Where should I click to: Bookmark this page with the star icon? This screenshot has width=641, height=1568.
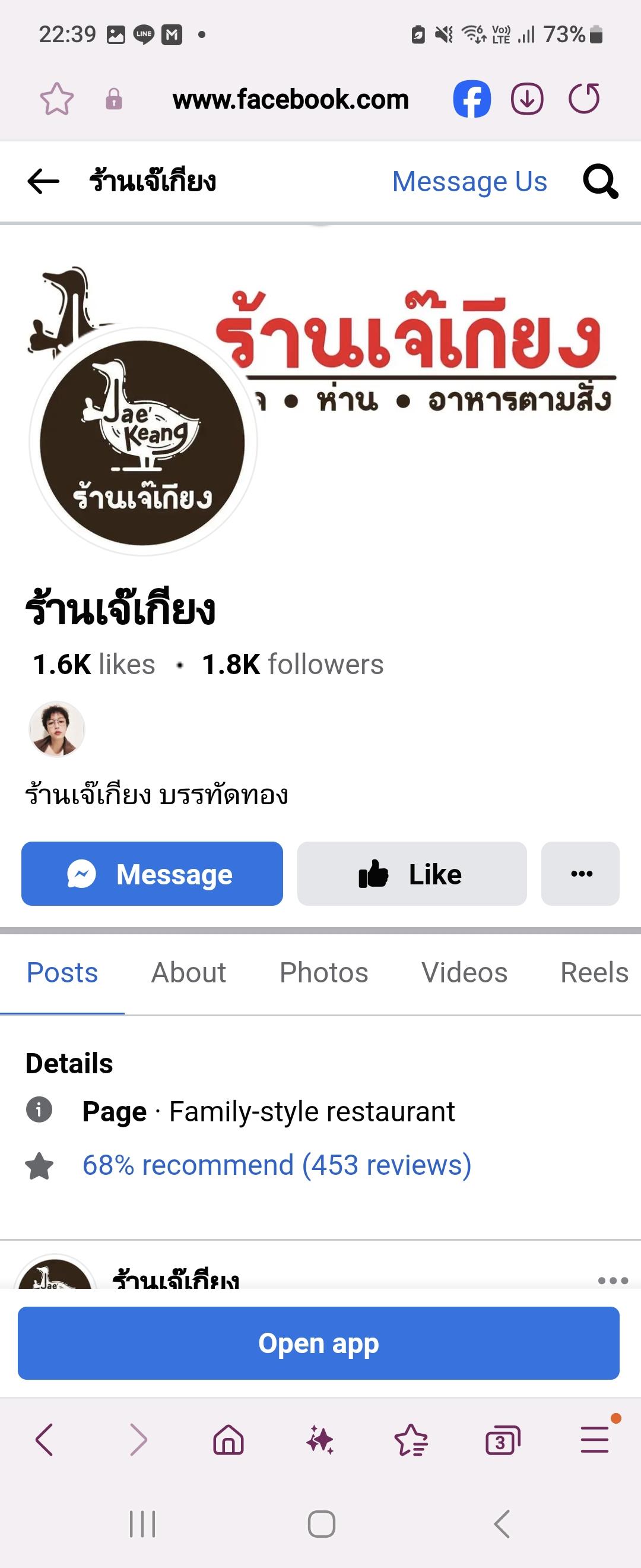click(x=56, y=99)
